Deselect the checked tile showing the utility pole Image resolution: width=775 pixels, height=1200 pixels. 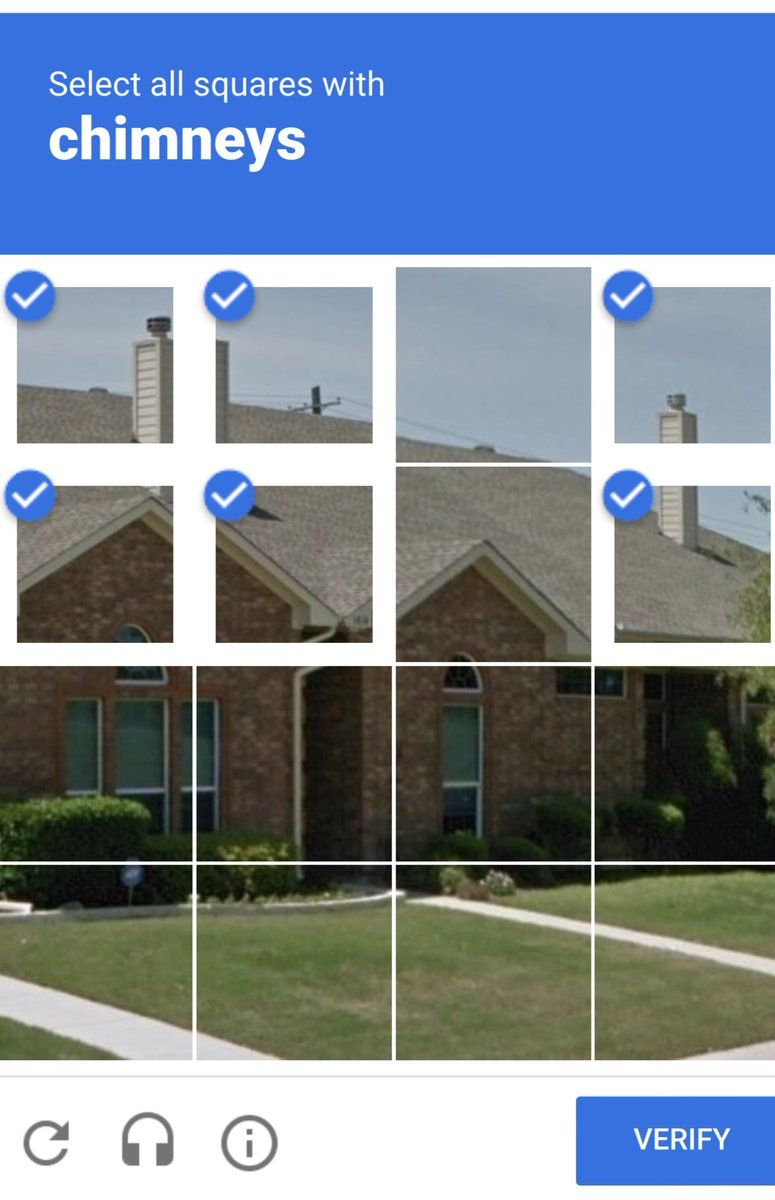[x=294, y=365]
